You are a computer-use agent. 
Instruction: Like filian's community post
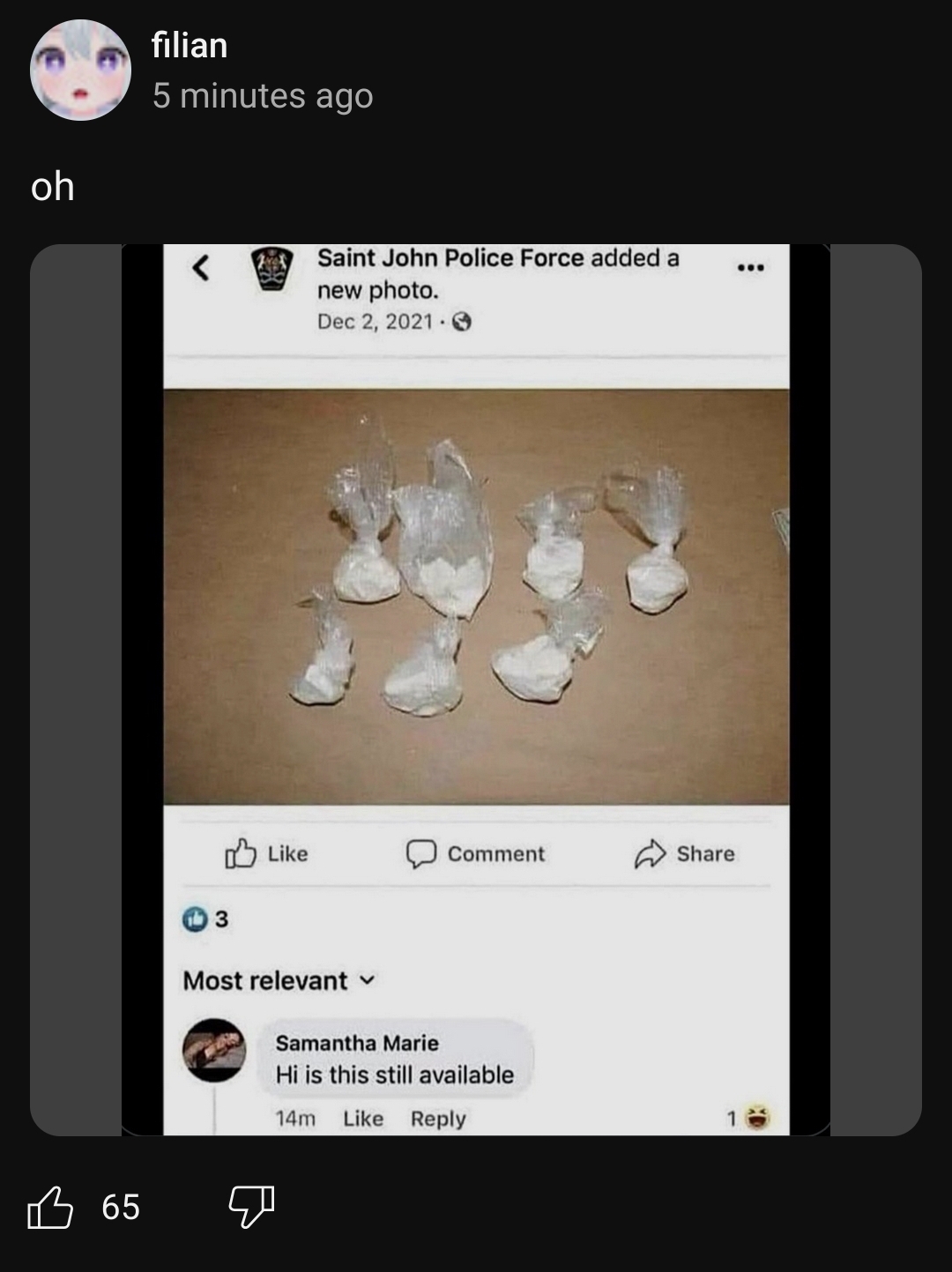(x=50, y=1207)
